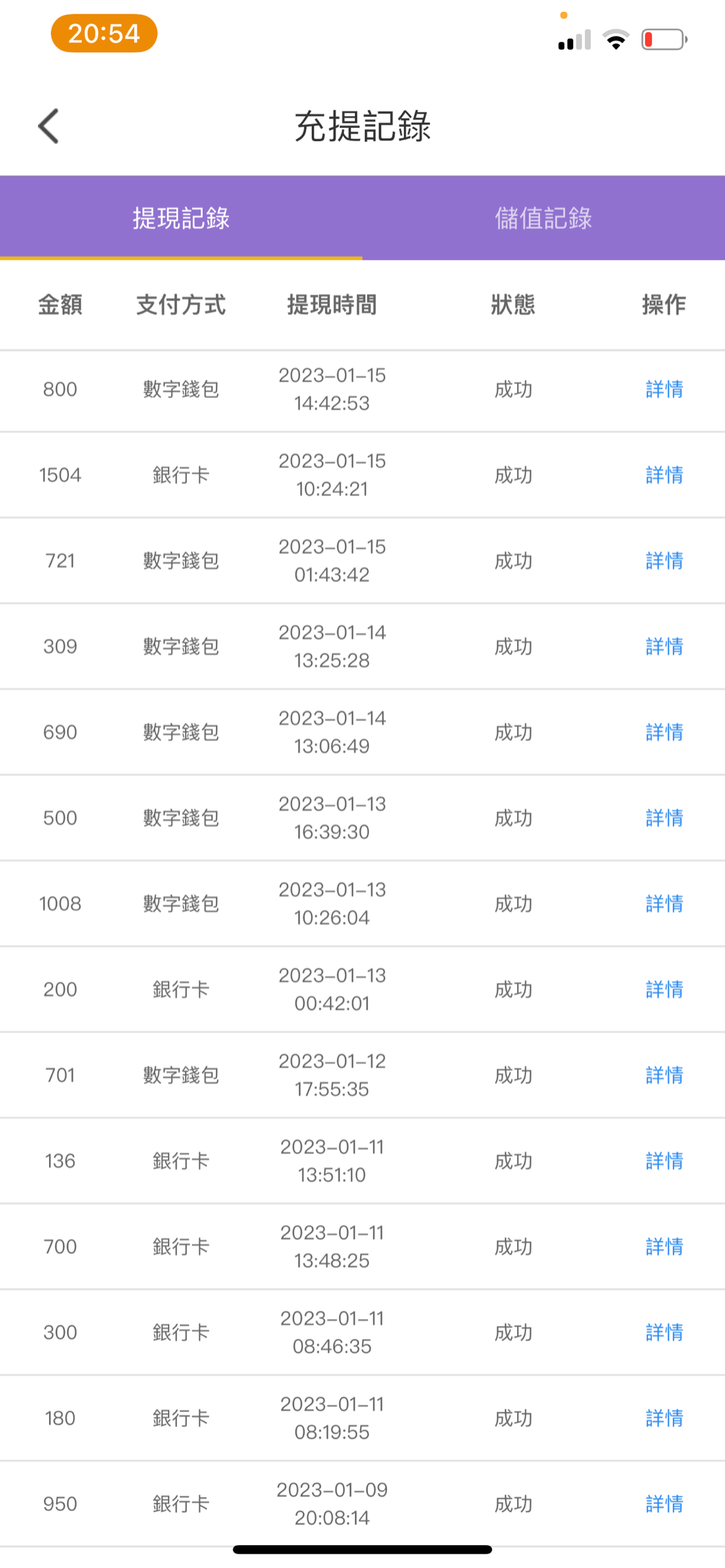Screen dimensions: 725x1568
Task: View 詳情 of the 721 withdrawal
Action: pos(664,561)
